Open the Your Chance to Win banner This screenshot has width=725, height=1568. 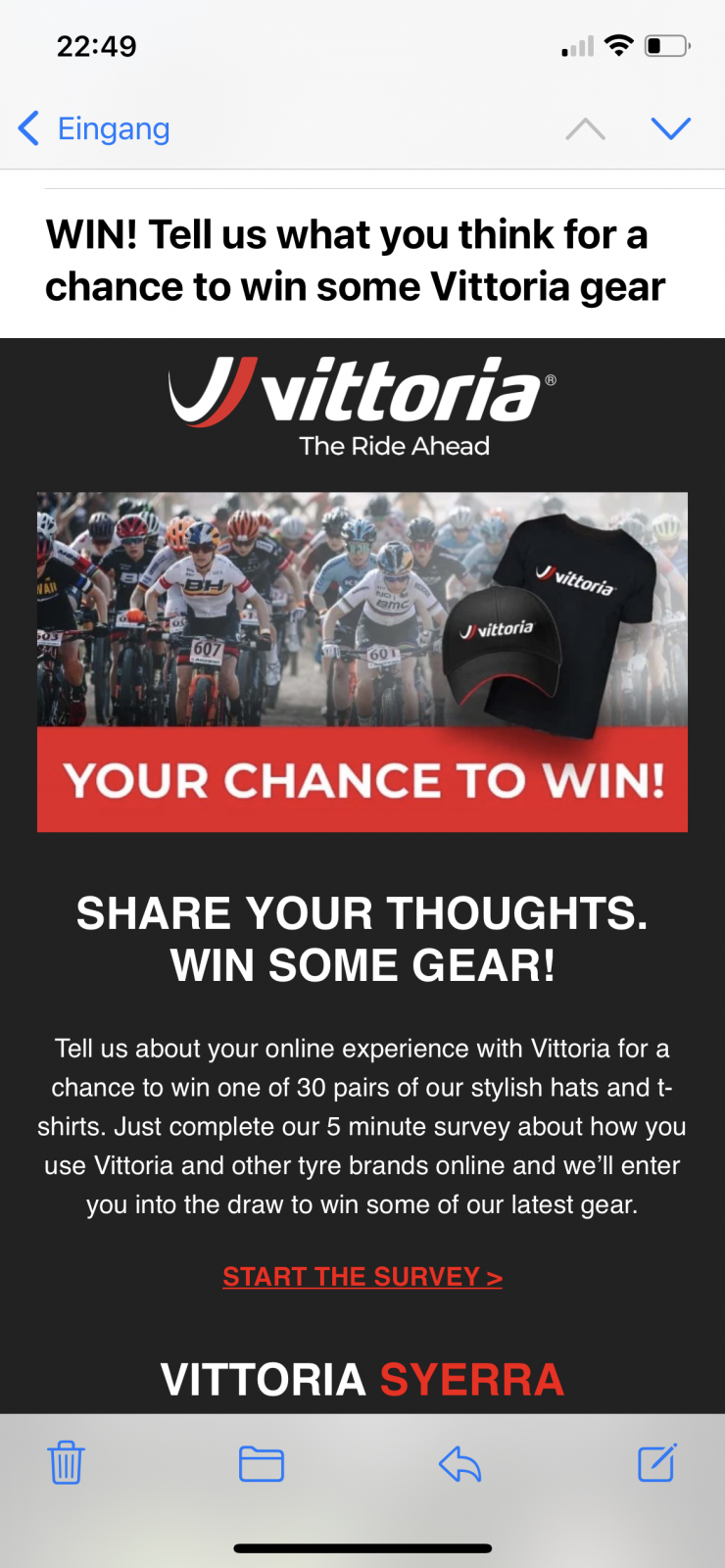click(362, 661)
